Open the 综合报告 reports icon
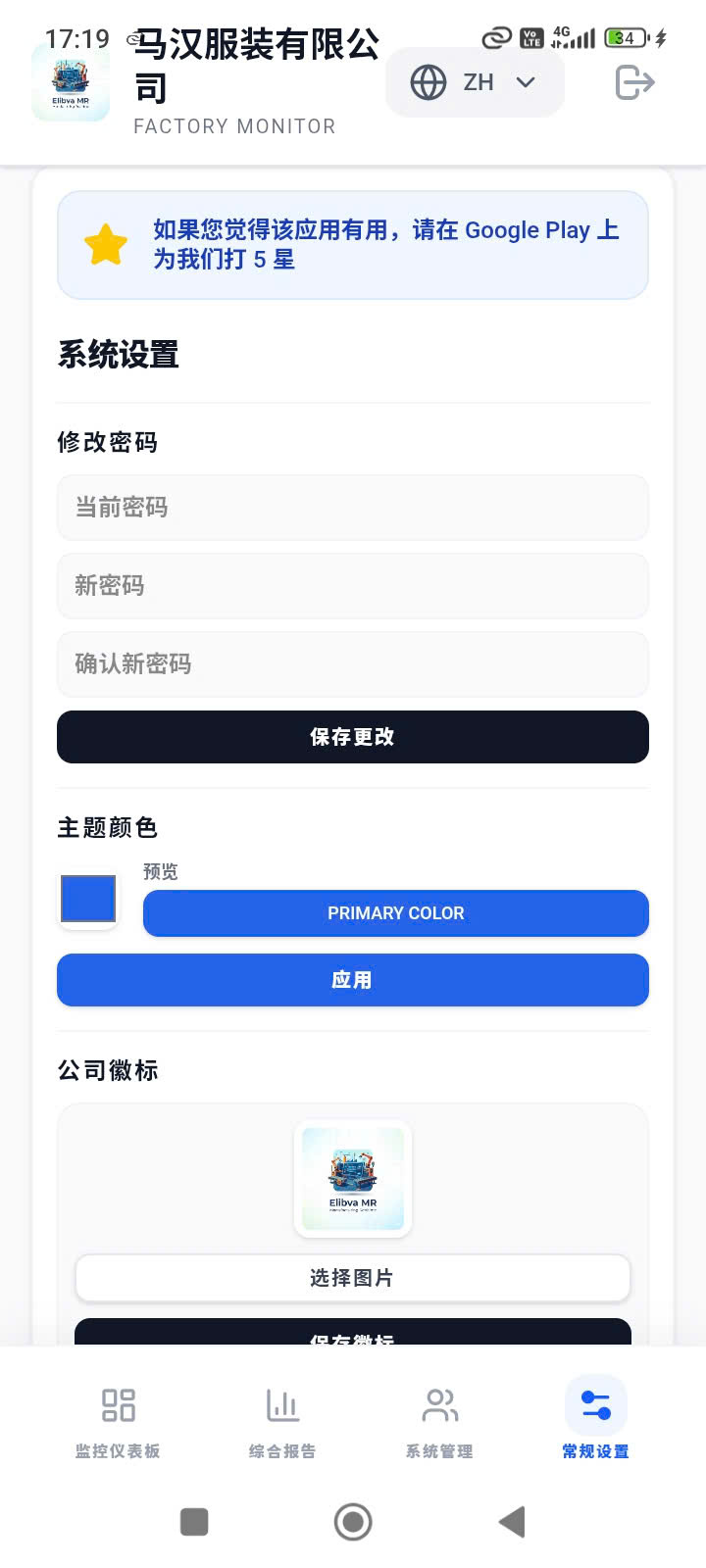The width and height of the screenshot is (706, 1568). 281,1406
